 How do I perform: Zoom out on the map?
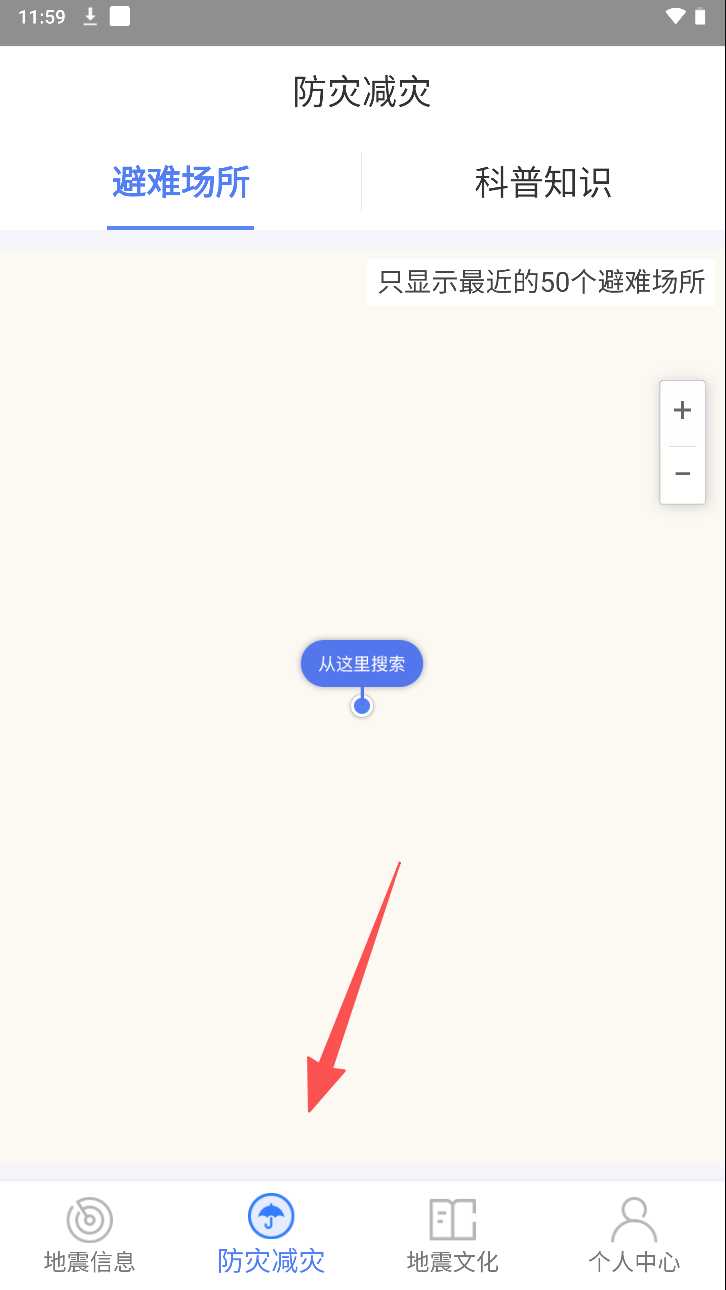coord(683,474)
